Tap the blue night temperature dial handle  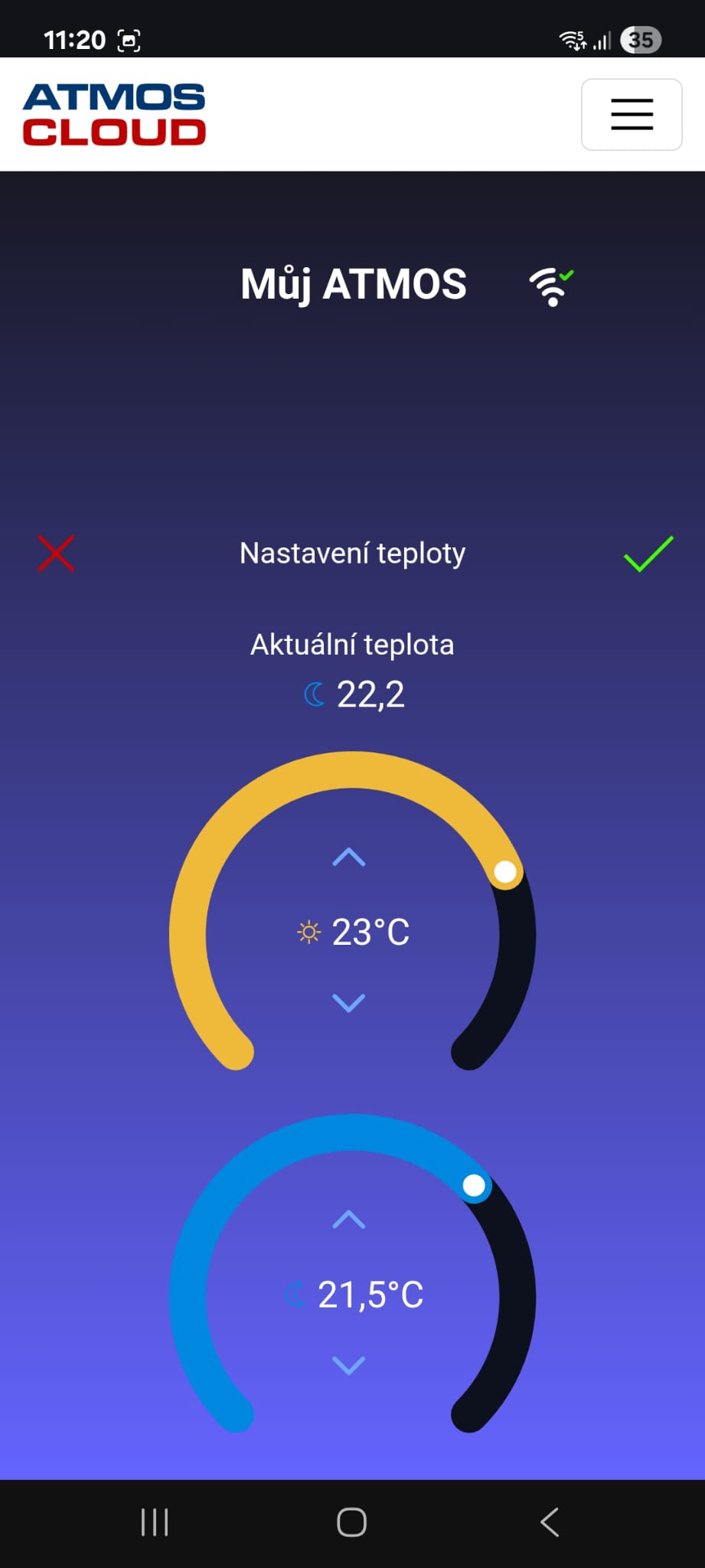(475, 1185)
